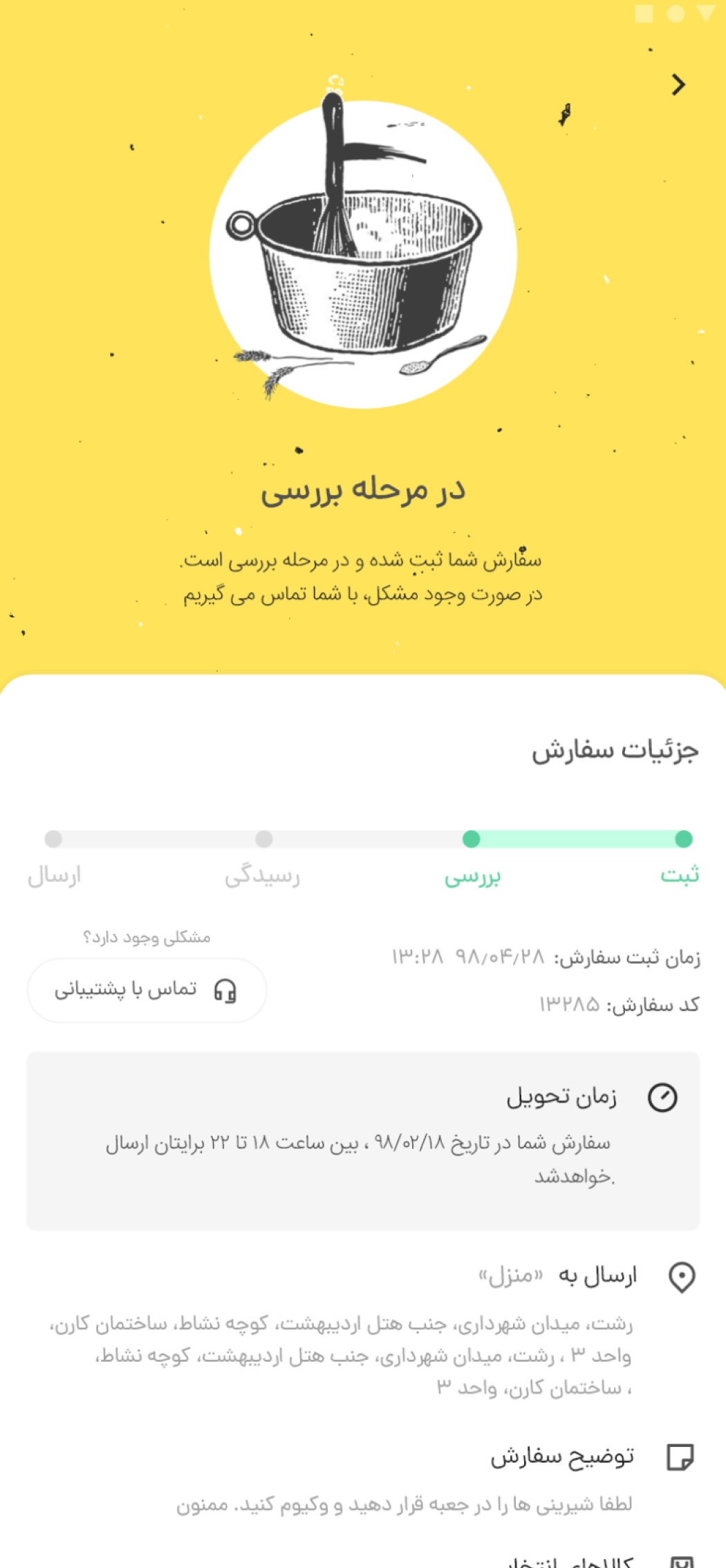Go back using the top arrow
This screenshot has width=726, height=1568.
(678, 85)
